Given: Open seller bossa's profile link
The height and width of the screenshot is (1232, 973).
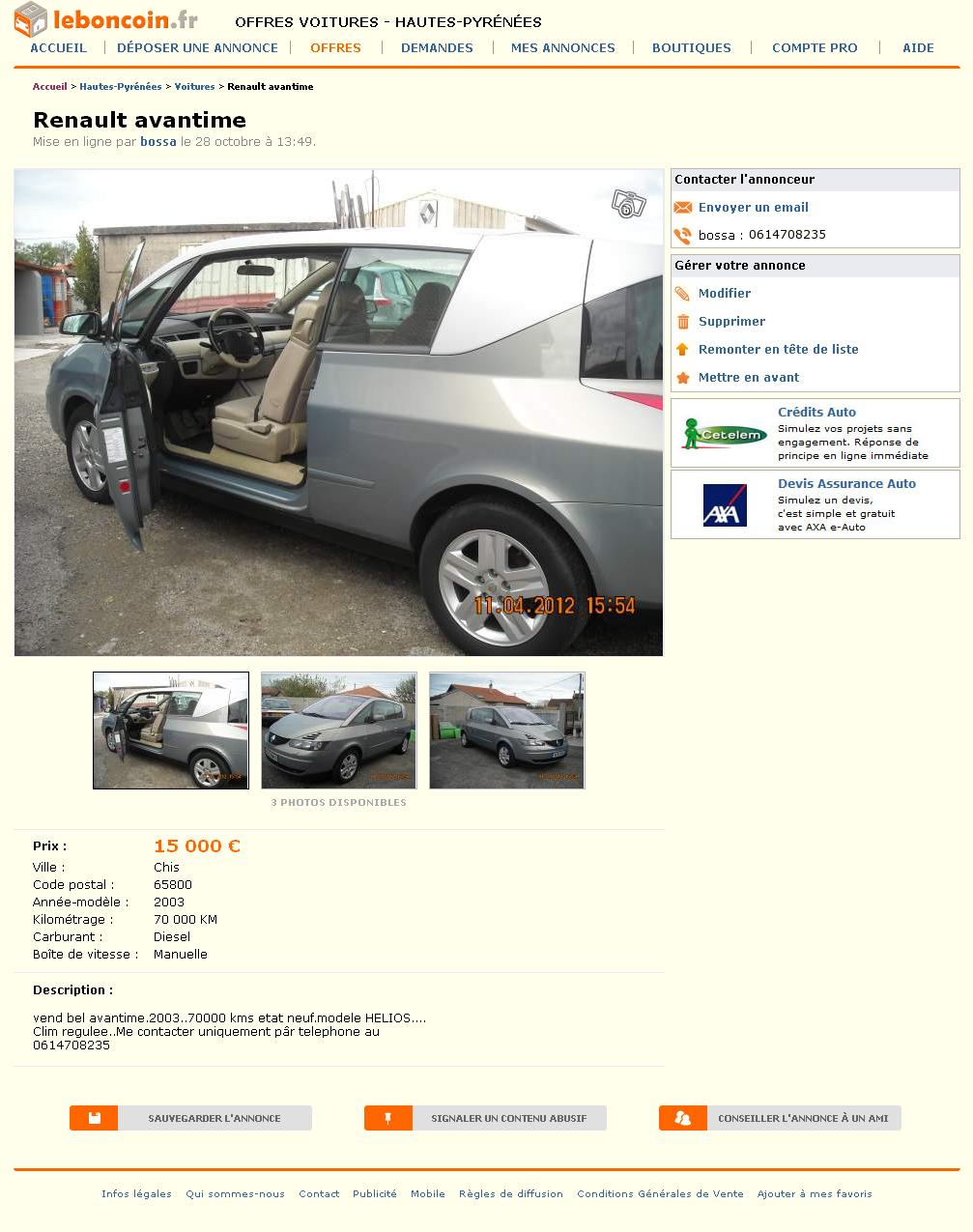Looking at the screenshot, I should coord(158,142).
